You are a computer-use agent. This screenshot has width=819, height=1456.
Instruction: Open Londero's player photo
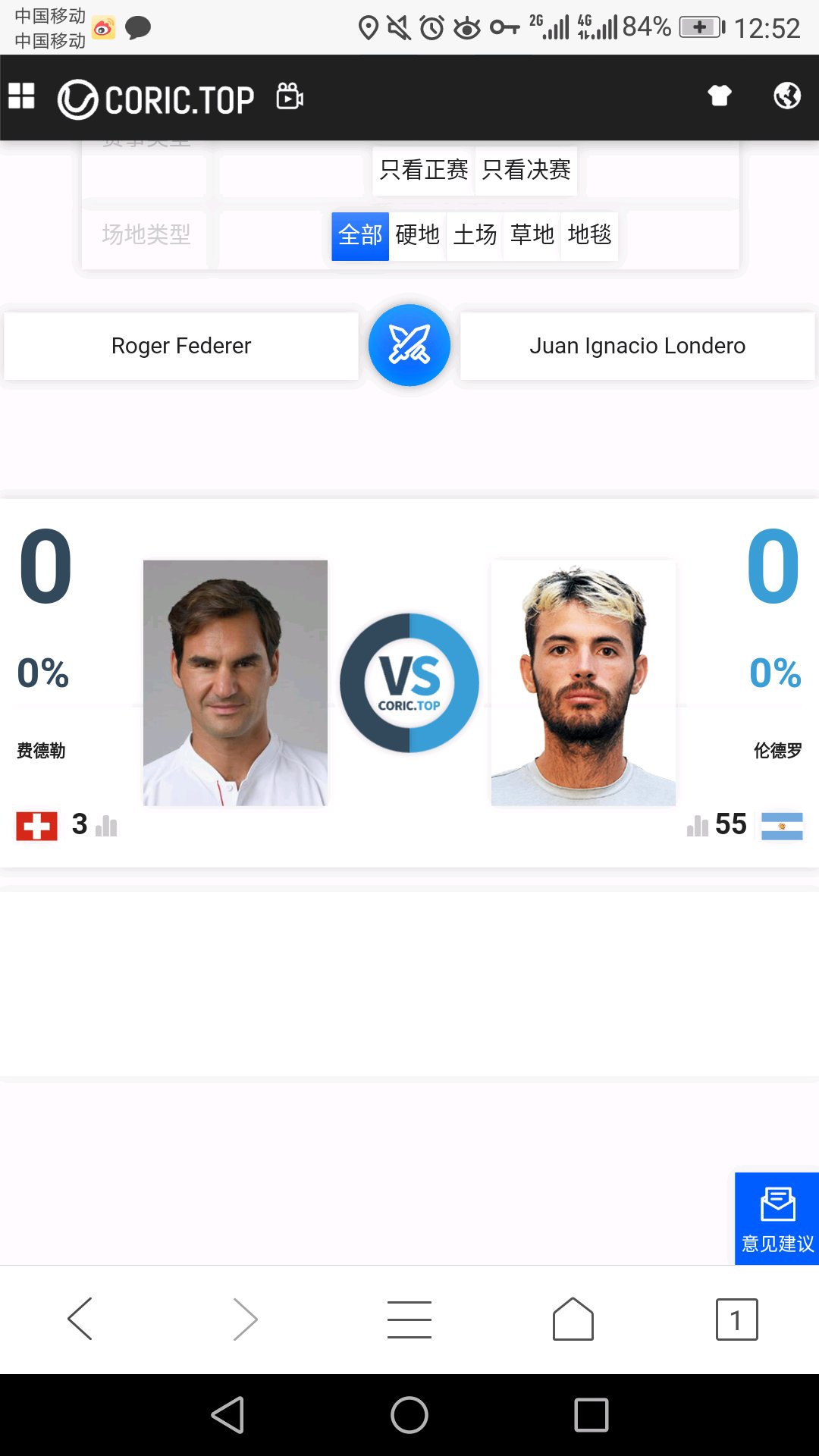point(583,682)
